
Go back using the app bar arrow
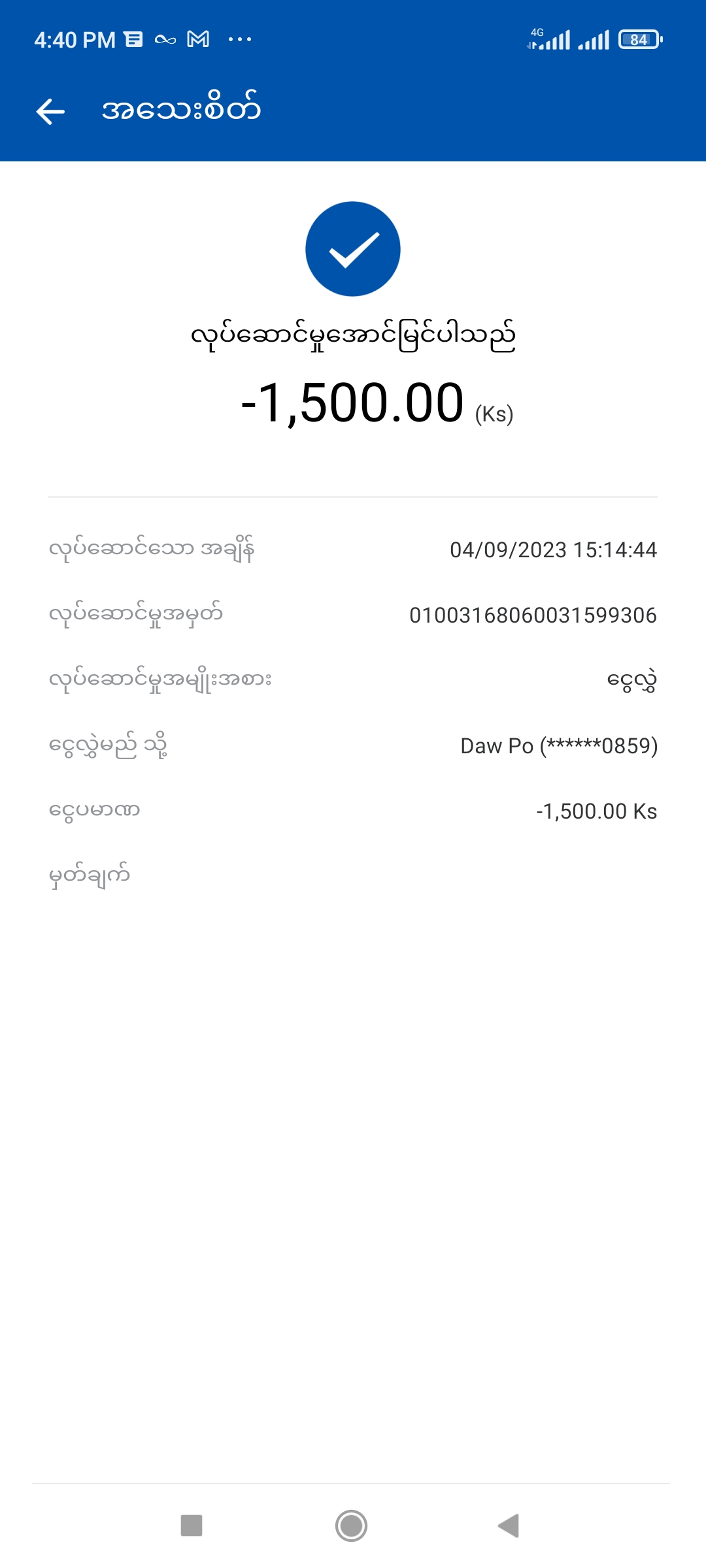(x=50, y=111)
